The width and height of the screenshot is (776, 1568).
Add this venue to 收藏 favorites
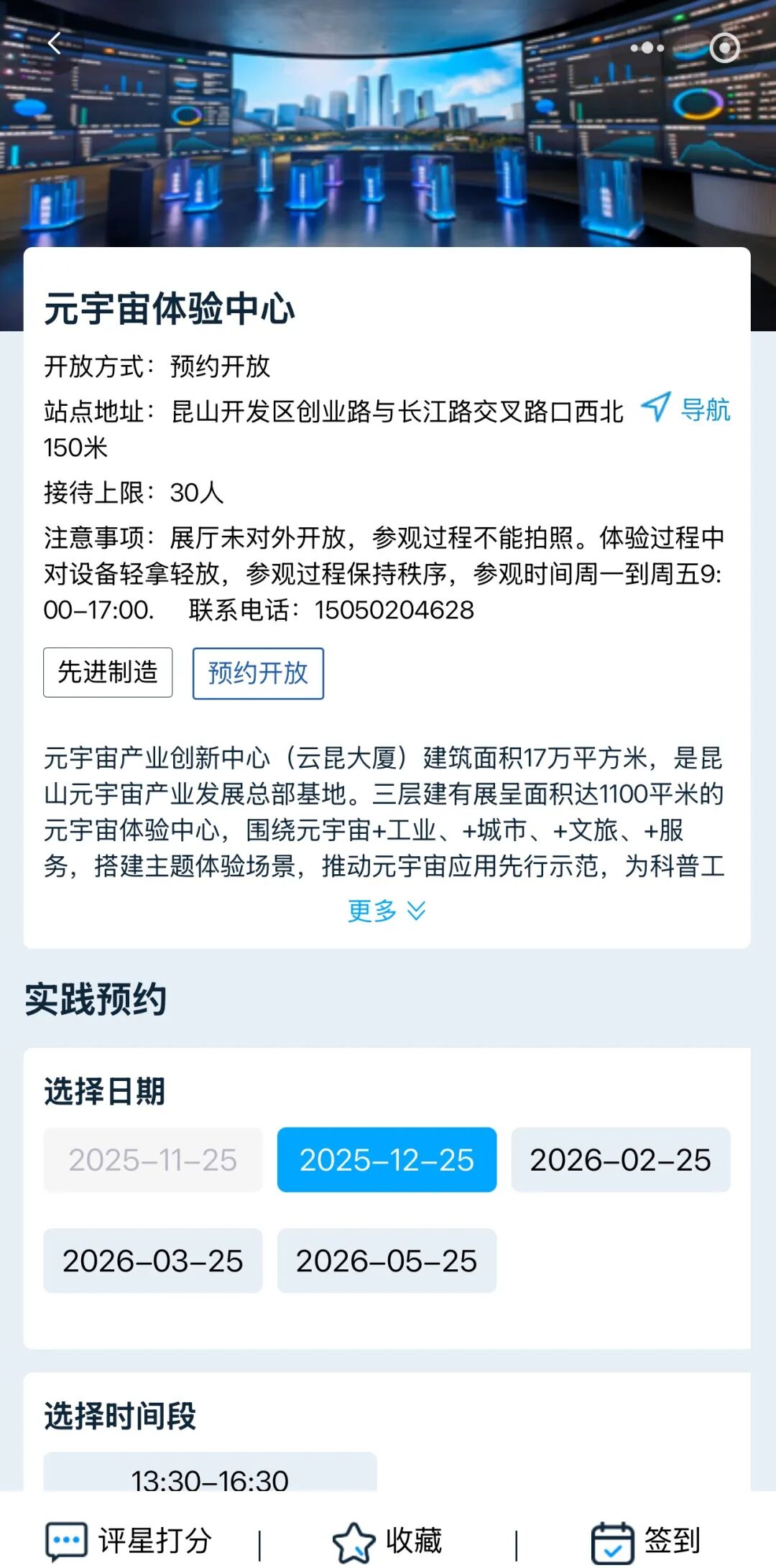point(388,1541)
